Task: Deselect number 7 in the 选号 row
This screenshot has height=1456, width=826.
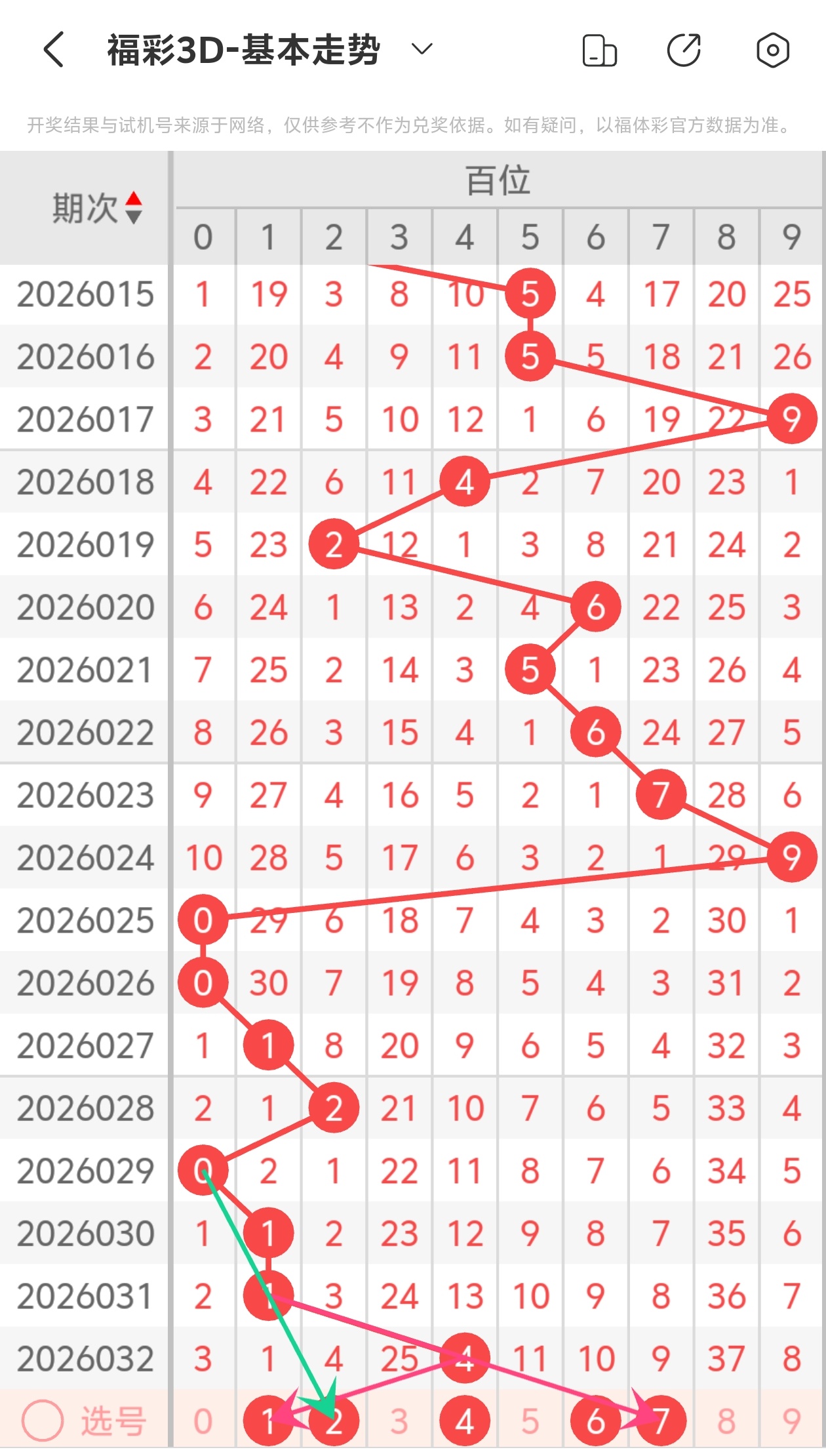Action: pos(661,1421)
